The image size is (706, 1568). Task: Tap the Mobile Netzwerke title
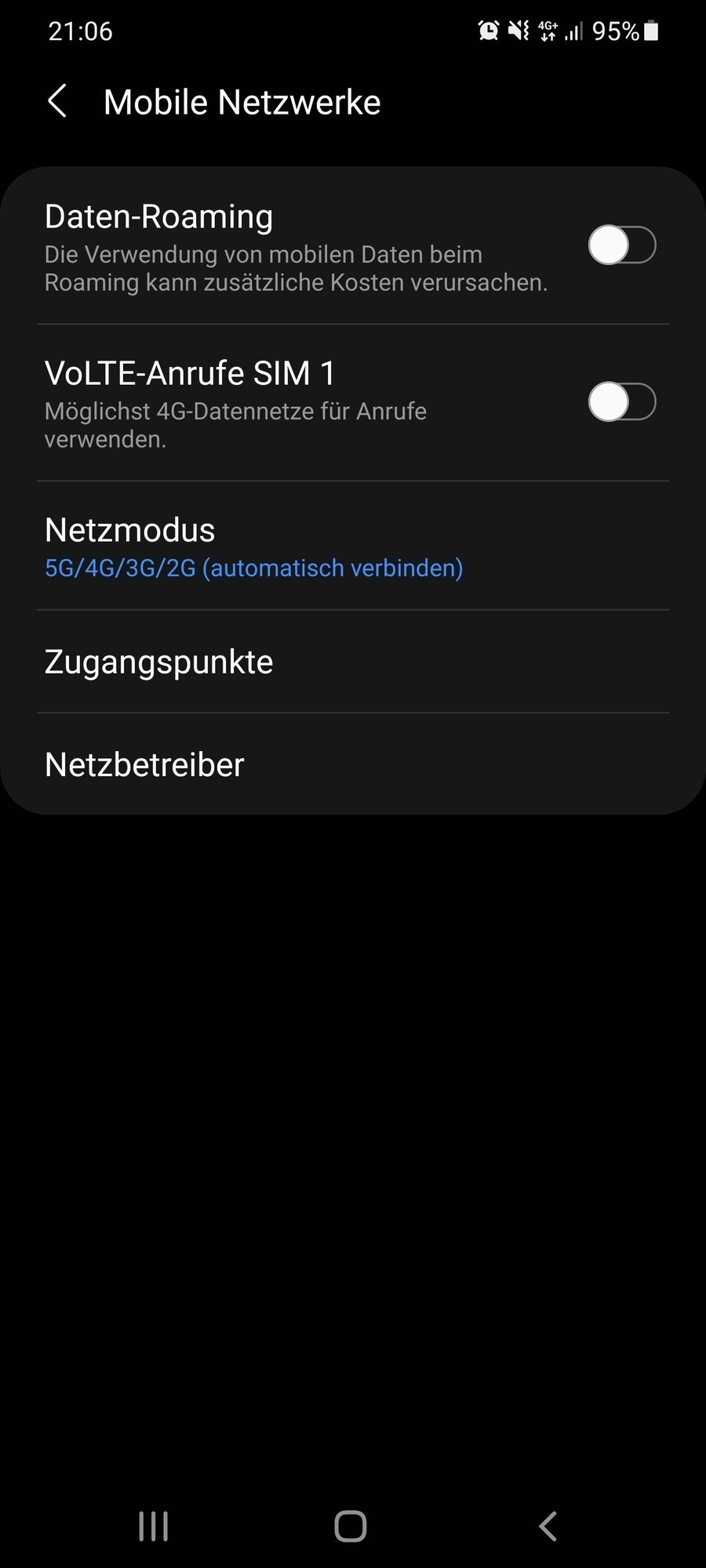(x=242, y=101)
